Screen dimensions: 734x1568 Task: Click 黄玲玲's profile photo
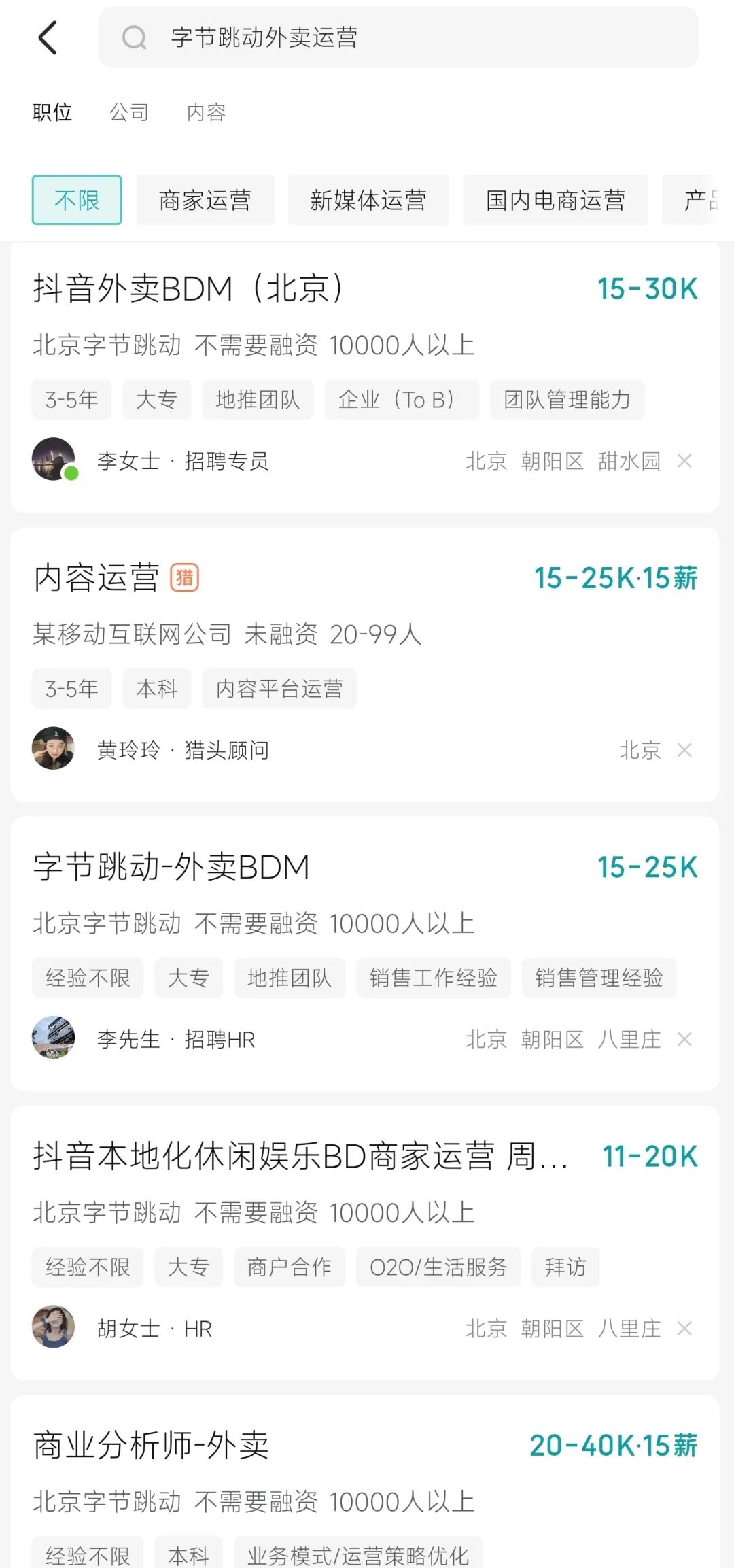[53, 750]
